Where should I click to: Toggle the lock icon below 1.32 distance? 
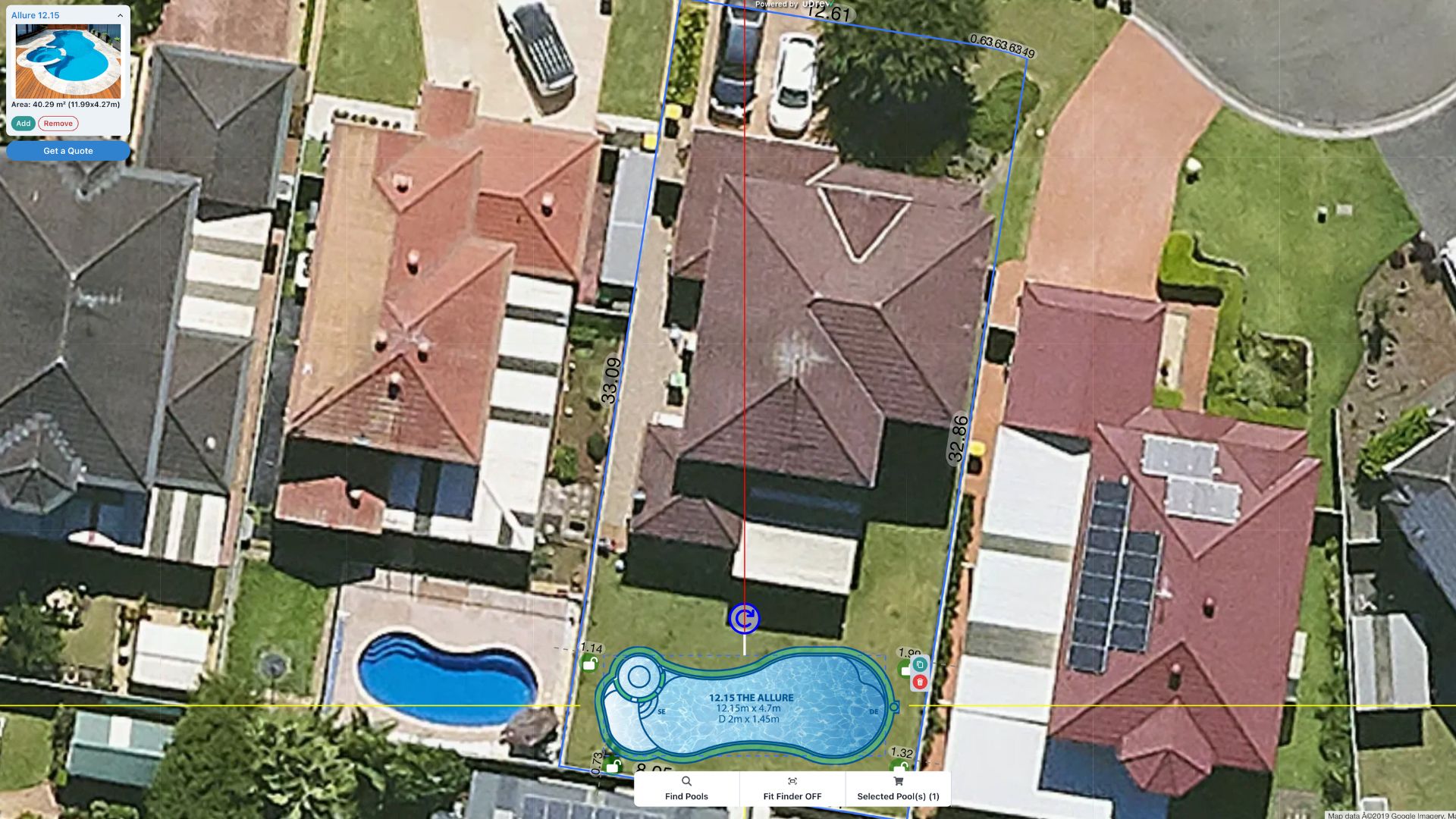(x=899, y=767)
